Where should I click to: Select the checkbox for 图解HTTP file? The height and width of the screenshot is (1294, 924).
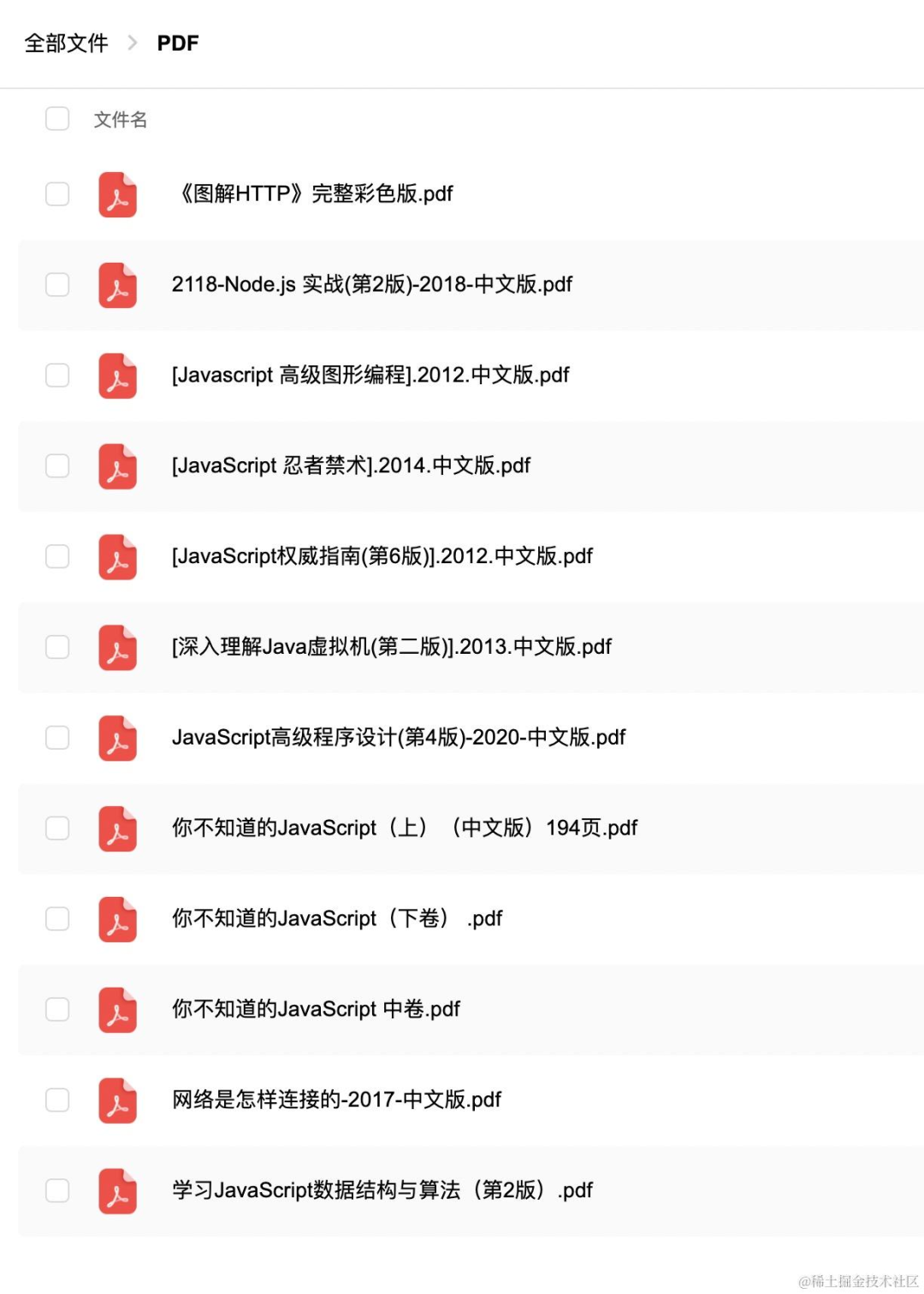click(57, 194)
